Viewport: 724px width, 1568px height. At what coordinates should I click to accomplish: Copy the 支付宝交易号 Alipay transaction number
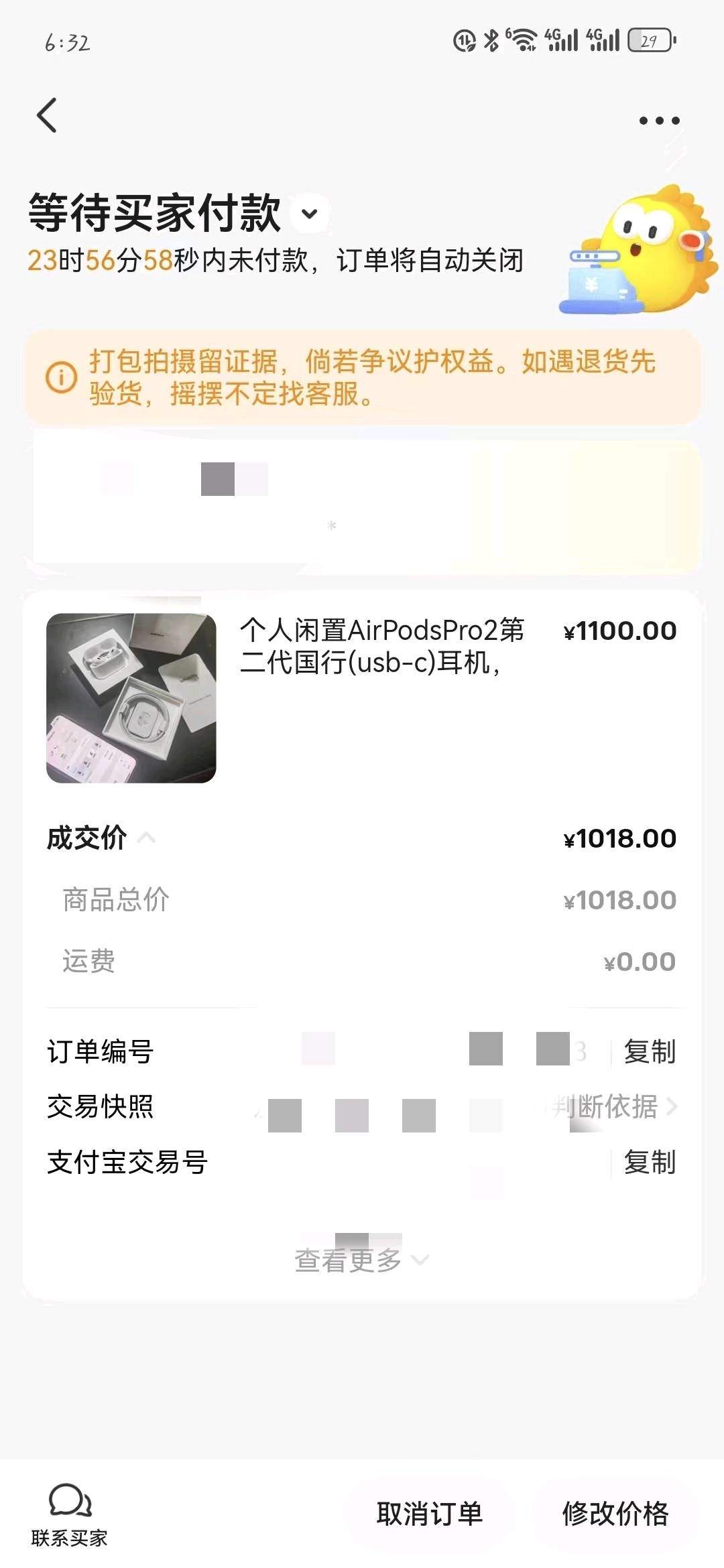click(651, 1164)
